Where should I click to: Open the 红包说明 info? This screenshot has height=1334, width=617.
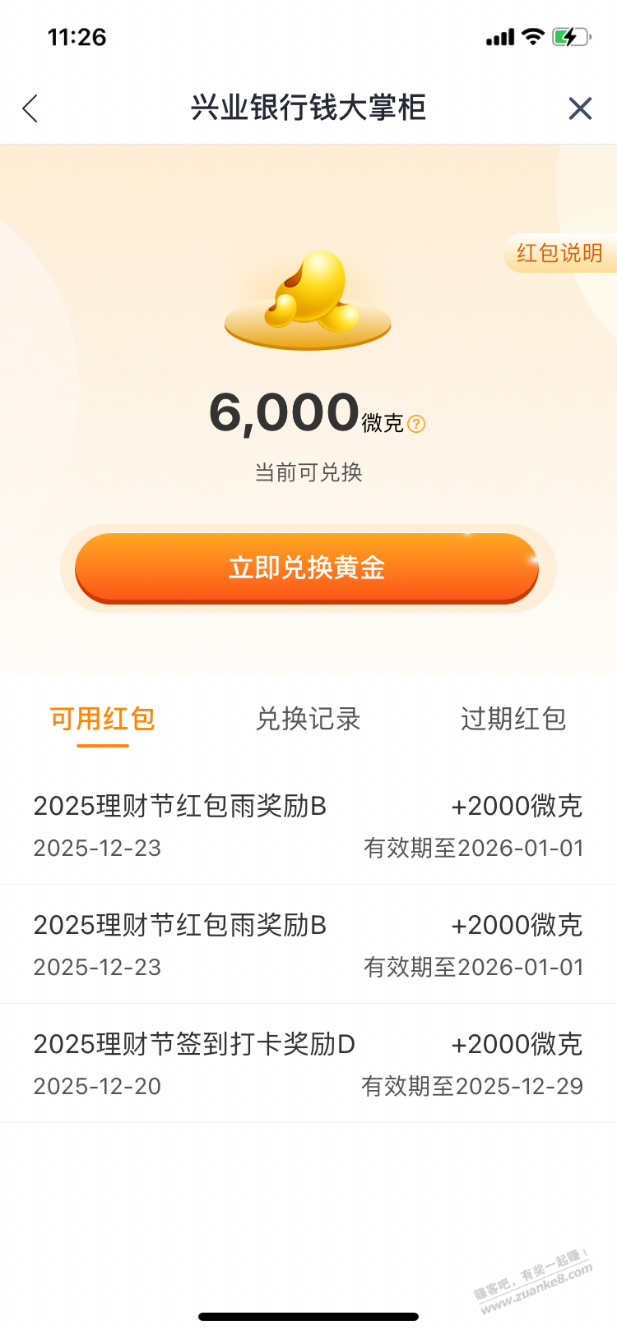(559, 253)
